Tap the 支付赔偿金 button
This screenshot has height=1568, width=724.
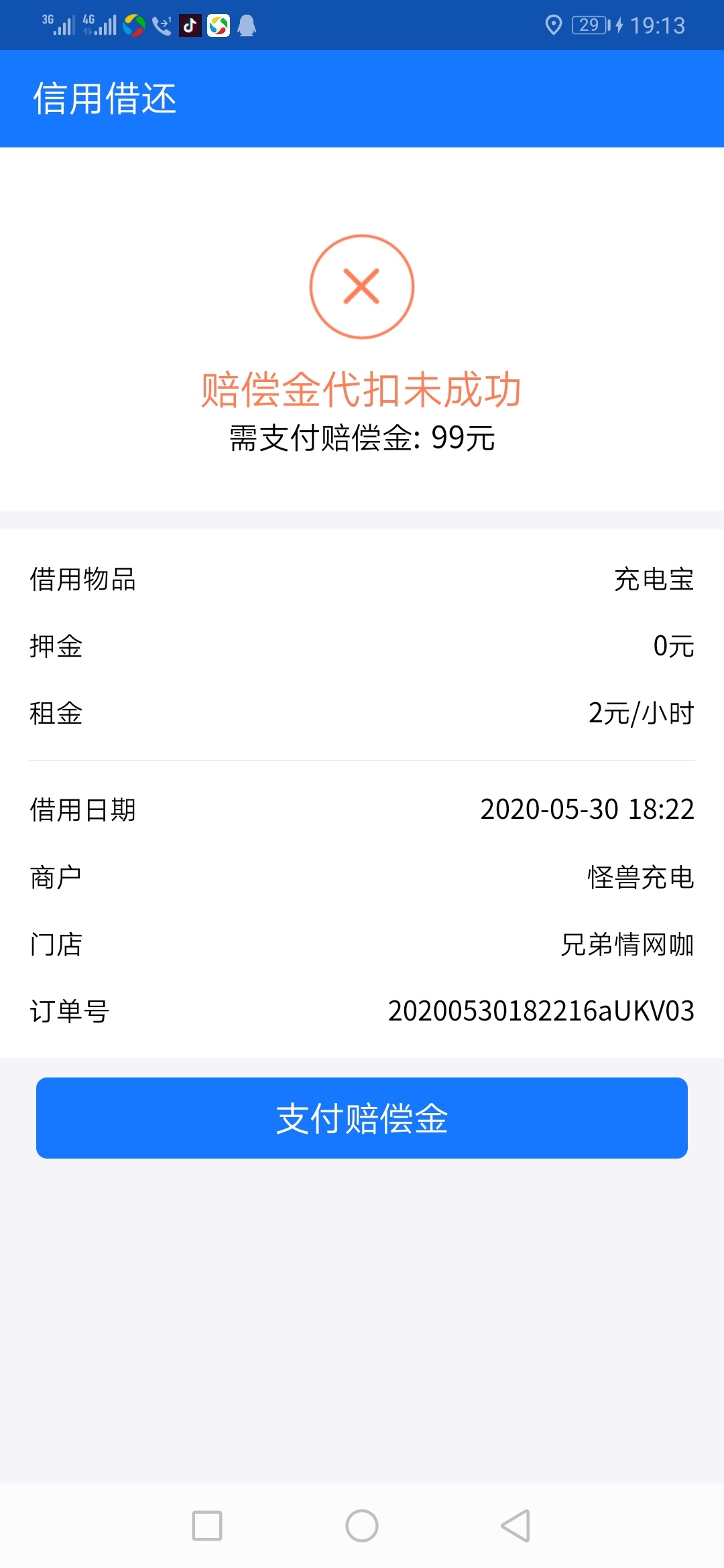point(362,1118)
